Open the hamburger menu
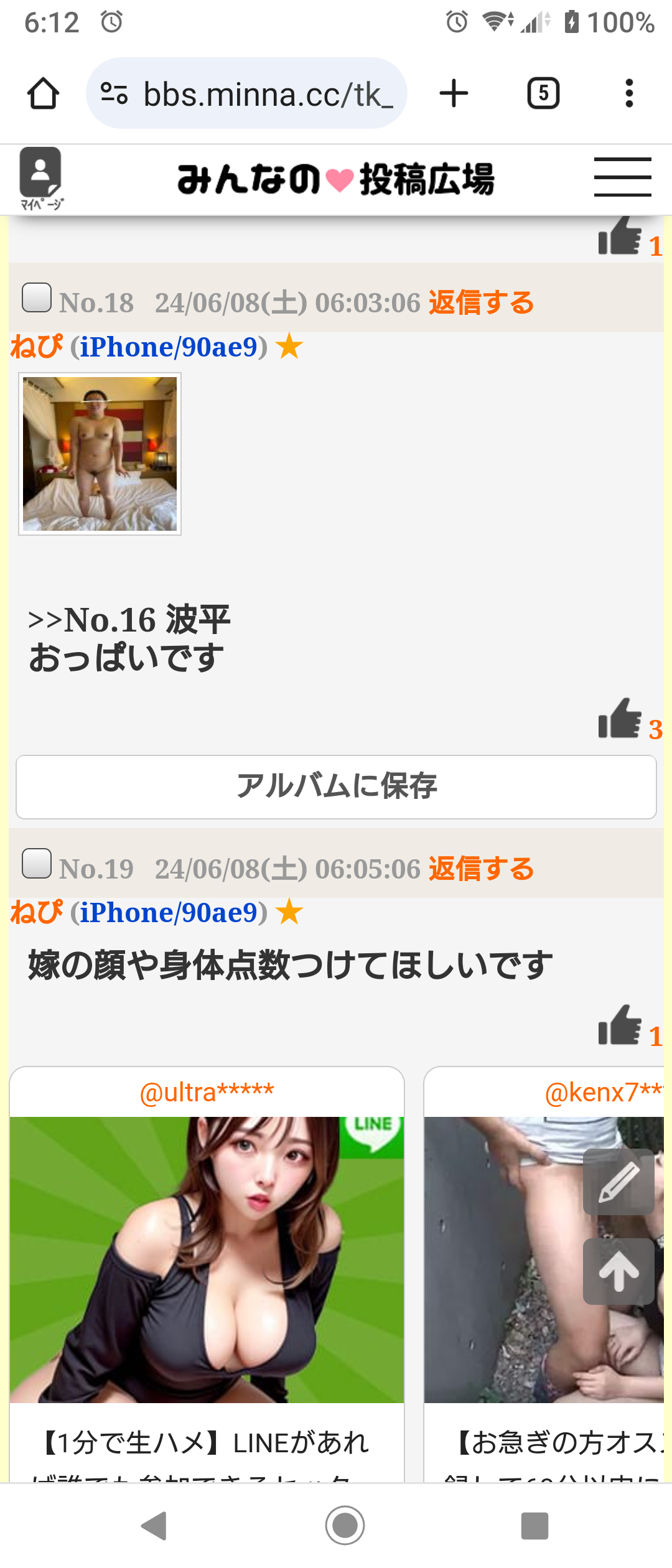Image resolution: width=672 pixels, height=1568 pixels. [622, 177]
